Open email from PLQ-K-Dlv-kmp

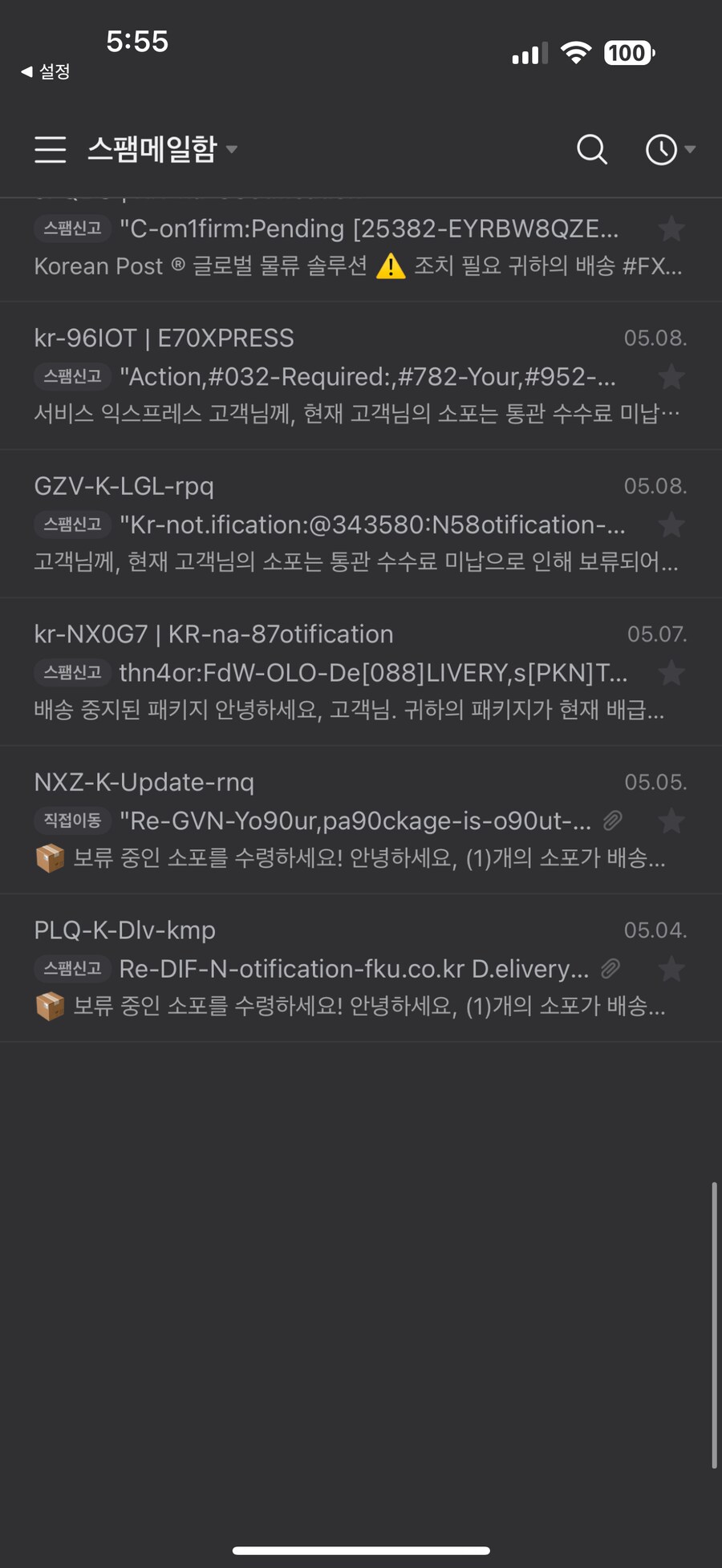tap(321, 968)
